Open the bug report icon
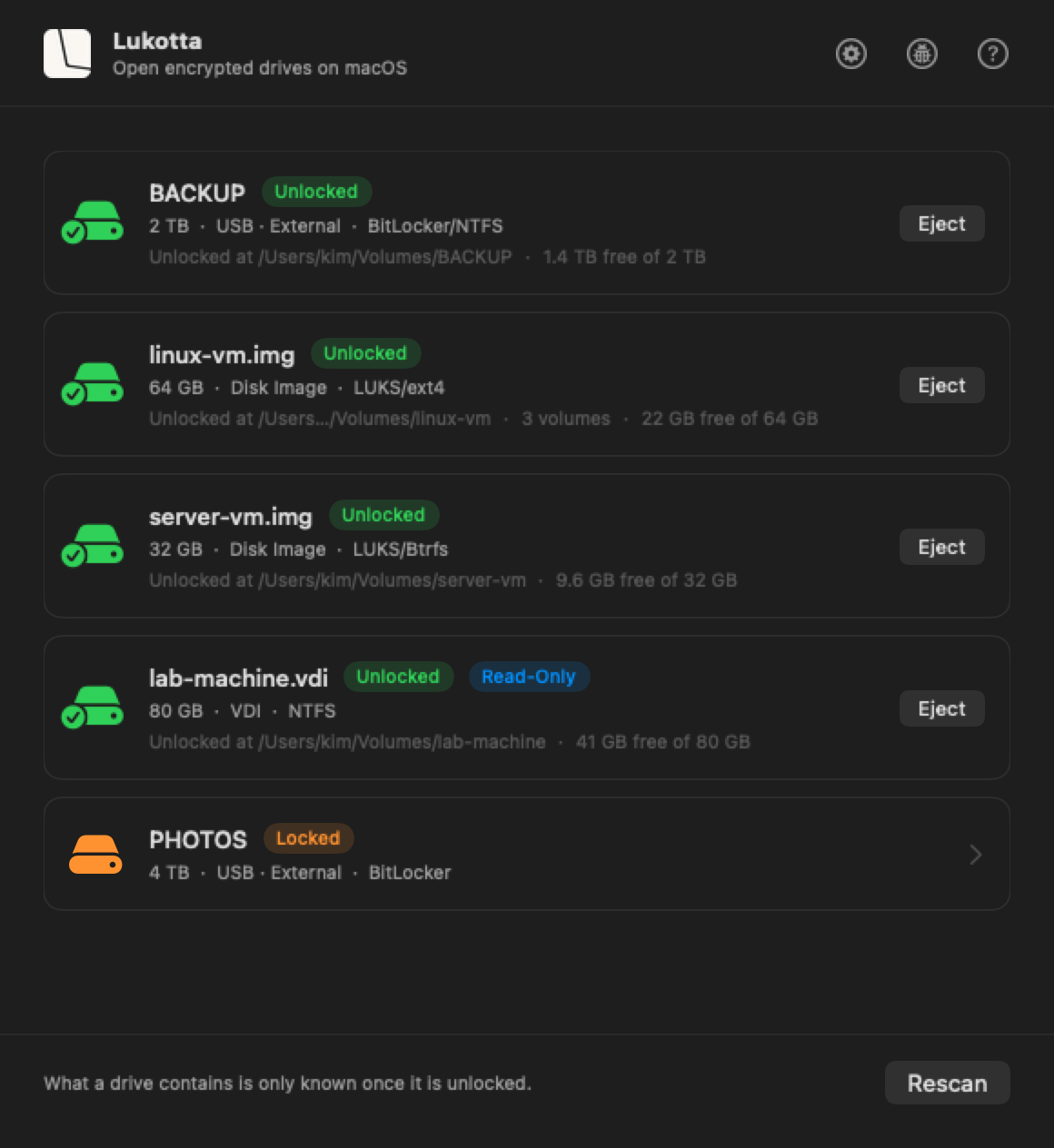The width and height of the screenshot is (1054, 1148). point(921,54)
